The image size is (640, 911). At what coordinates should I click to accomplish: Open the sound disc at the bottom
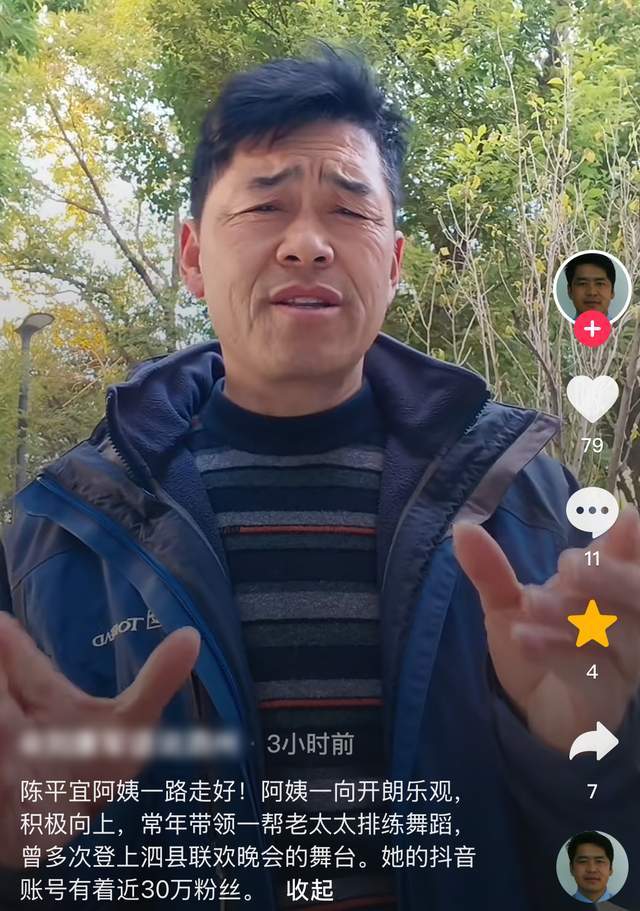pyautogui.click(x=592, y=866)
